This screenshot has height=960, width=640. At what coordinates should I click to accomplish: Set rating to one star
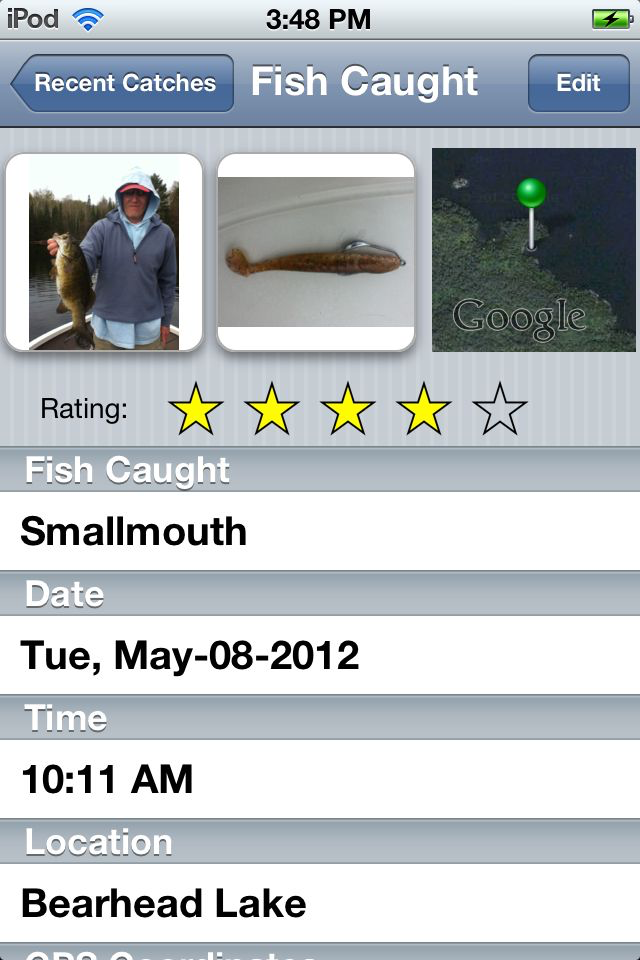[196, 410]
